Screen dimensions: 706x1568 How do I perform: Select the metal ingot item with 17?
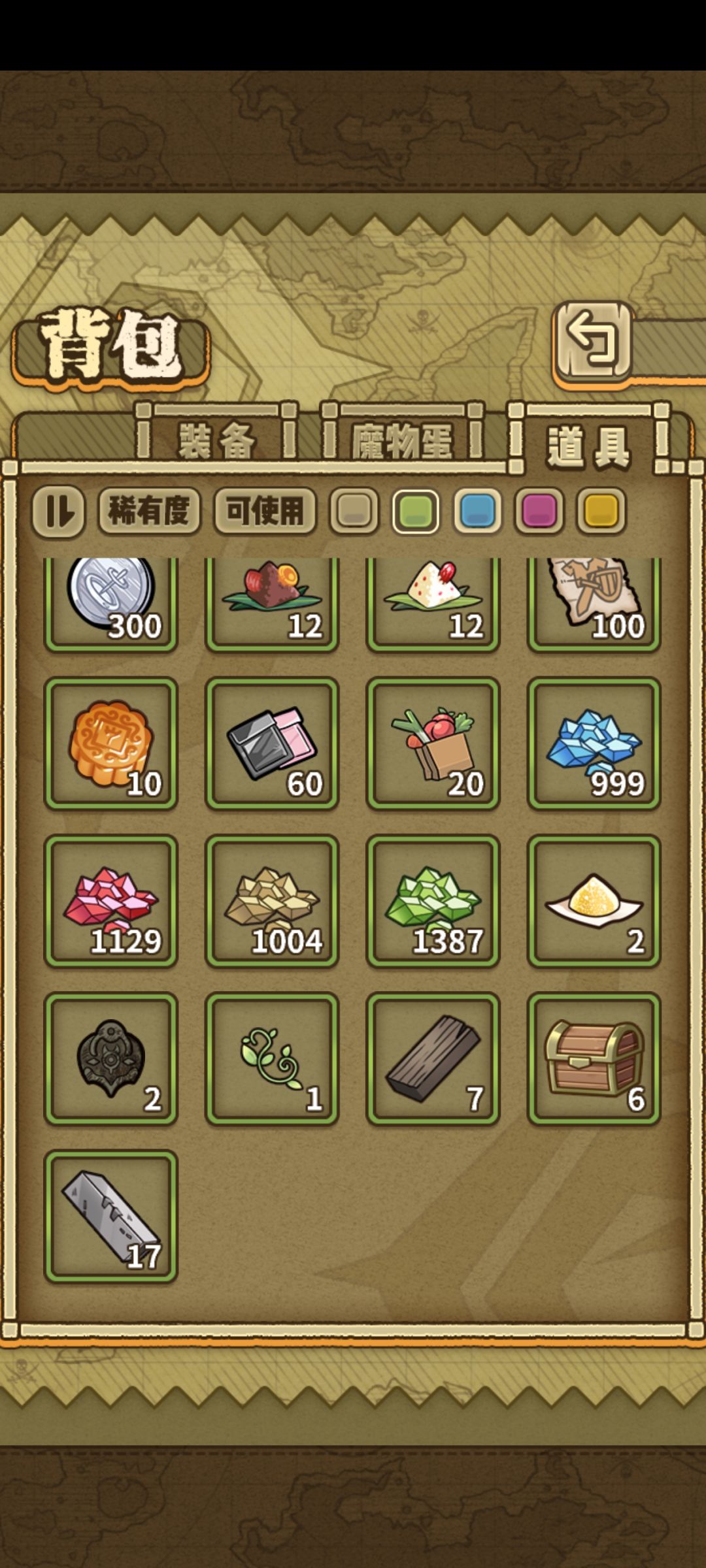[x=110, y=1216]
